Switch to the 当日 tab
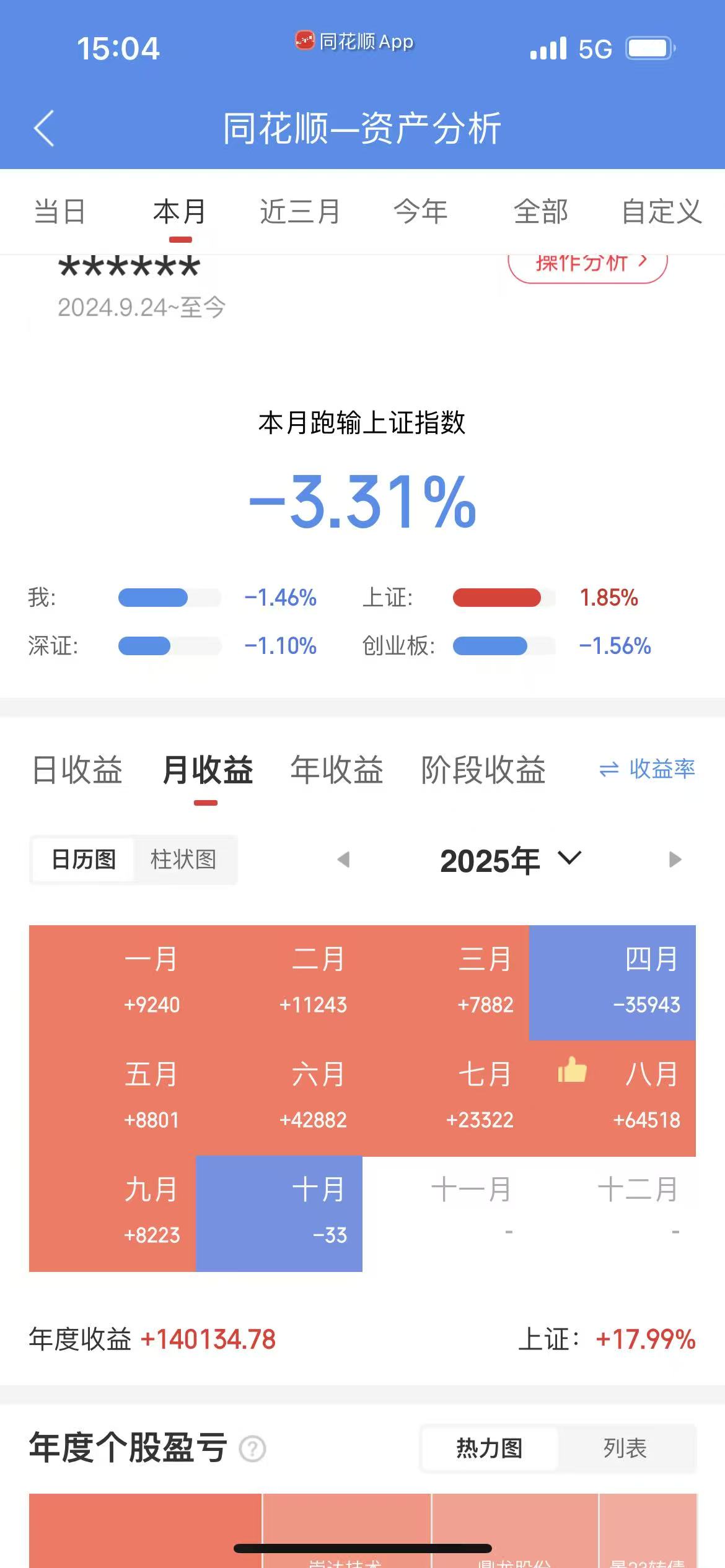Viewport: 725px width, 1568px height. point(59,212)
